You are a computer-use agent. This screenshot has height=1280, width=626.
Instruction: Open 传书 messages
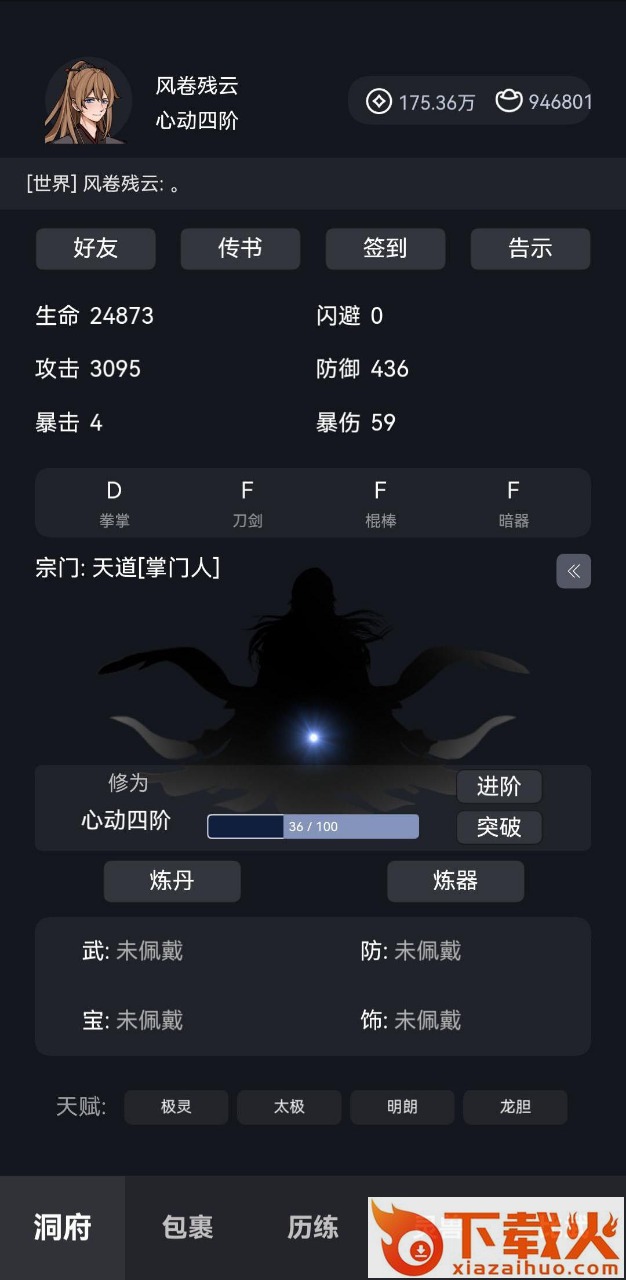pos(240,249)
